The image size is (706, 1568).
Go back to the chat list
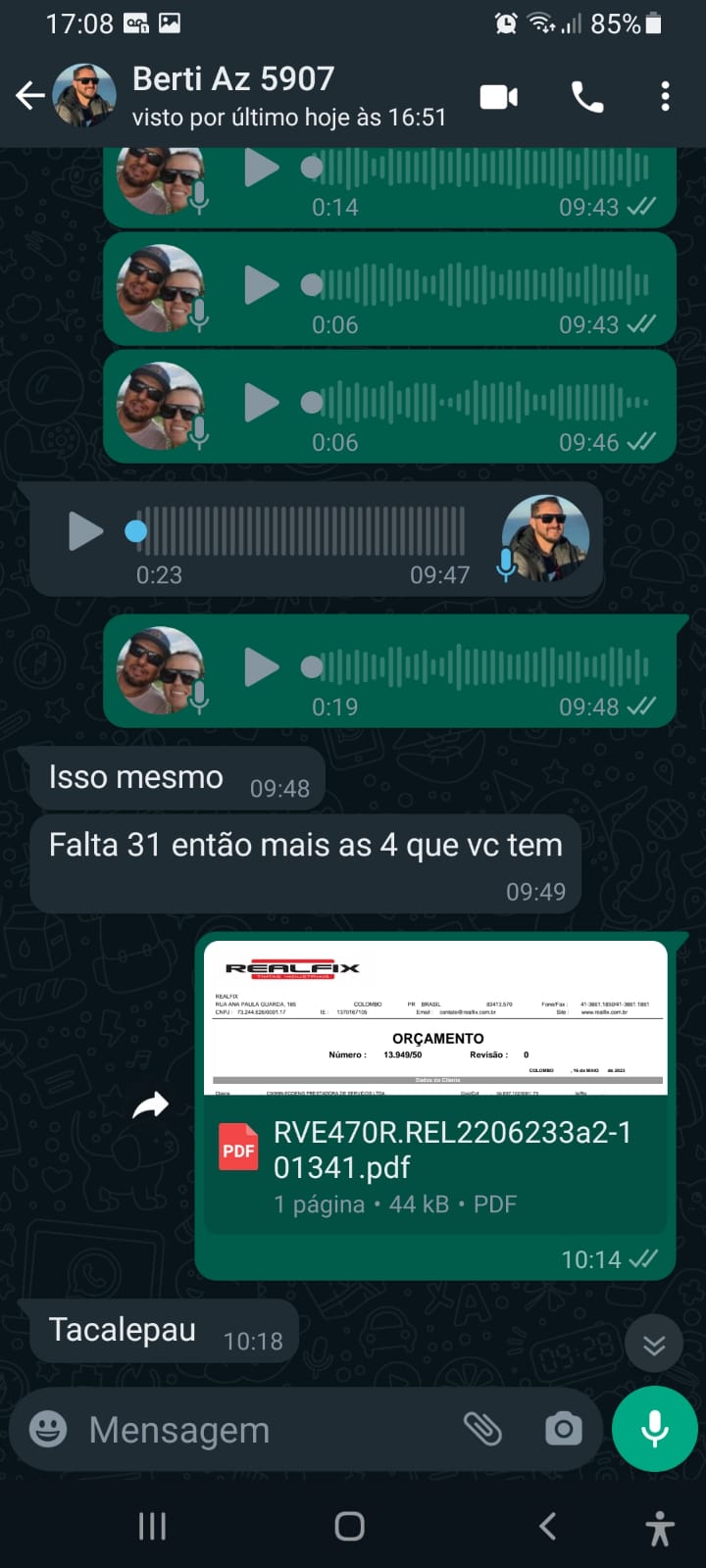point(30,96)
